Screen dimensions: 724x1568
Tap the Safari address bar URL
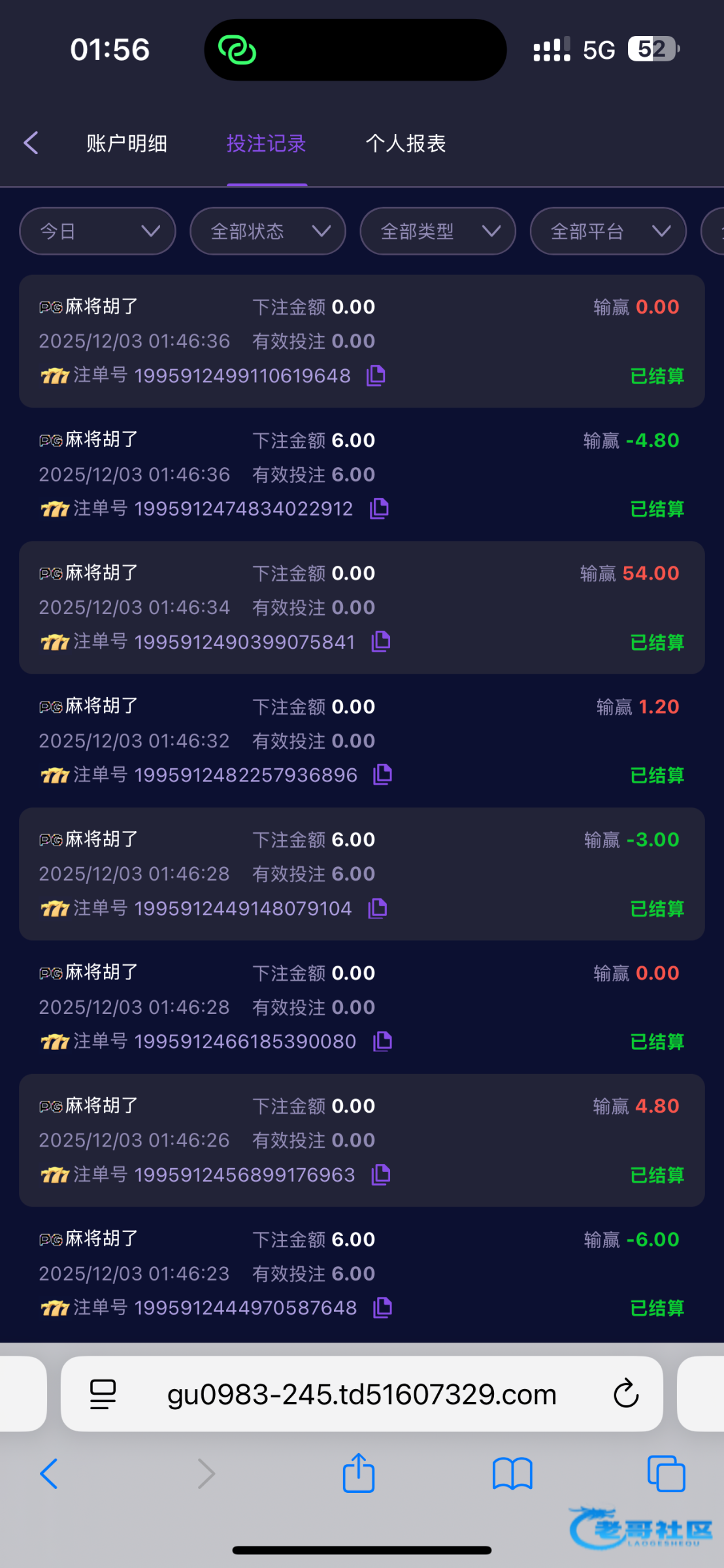(362, 1394)
